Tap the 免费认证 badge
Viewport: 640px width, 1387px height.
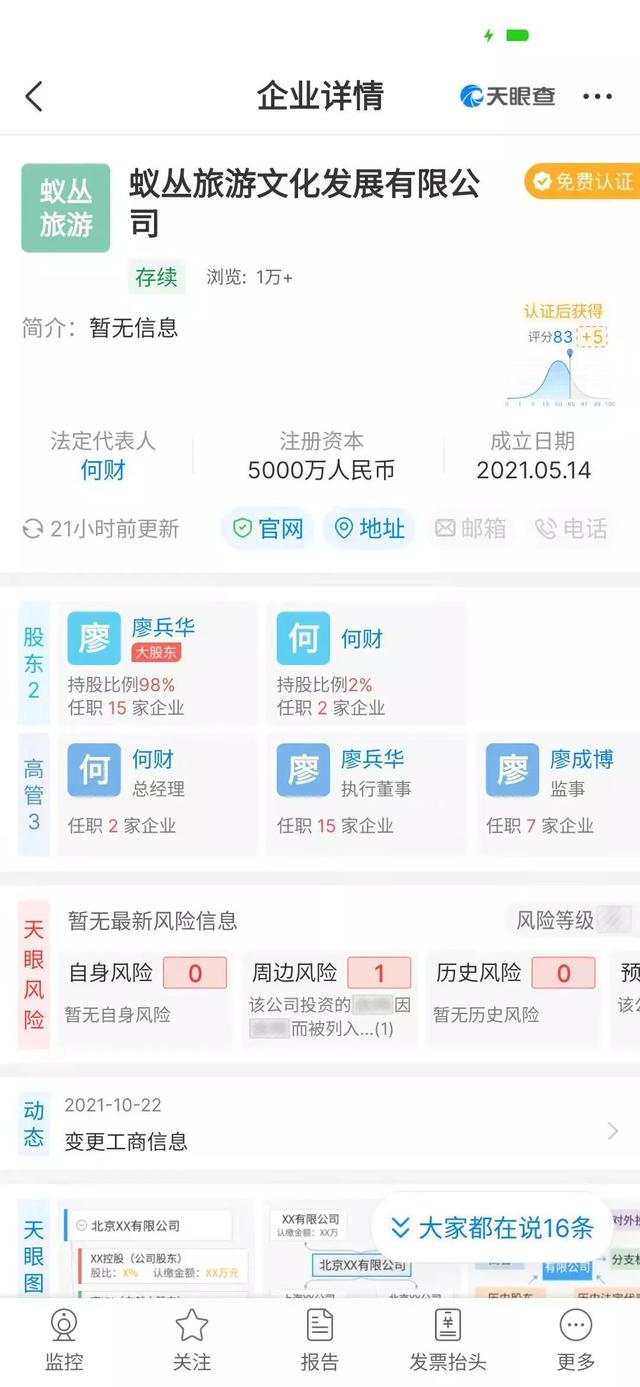coord(583,181)
